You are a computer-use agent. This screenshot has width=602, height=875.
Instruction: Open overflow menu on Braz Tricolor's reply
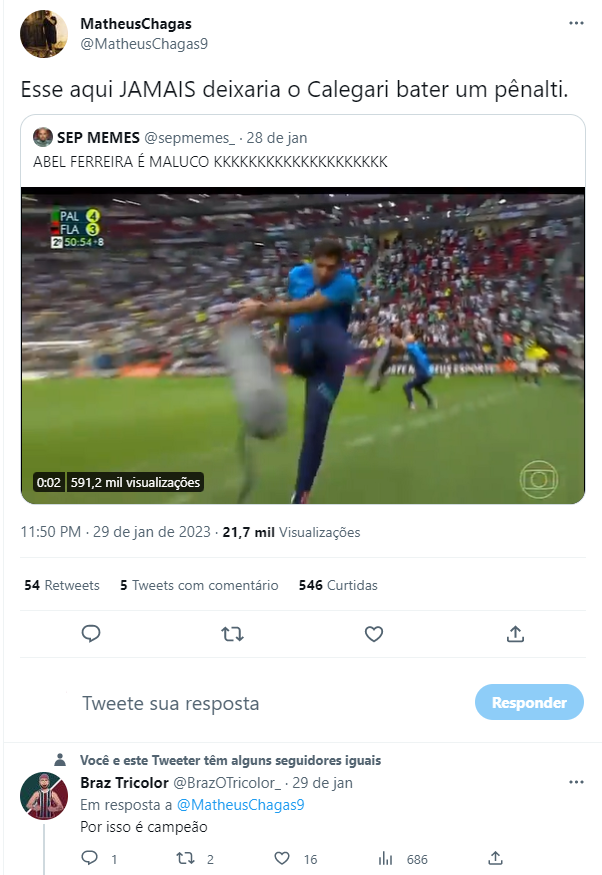(x=575, y=782)
